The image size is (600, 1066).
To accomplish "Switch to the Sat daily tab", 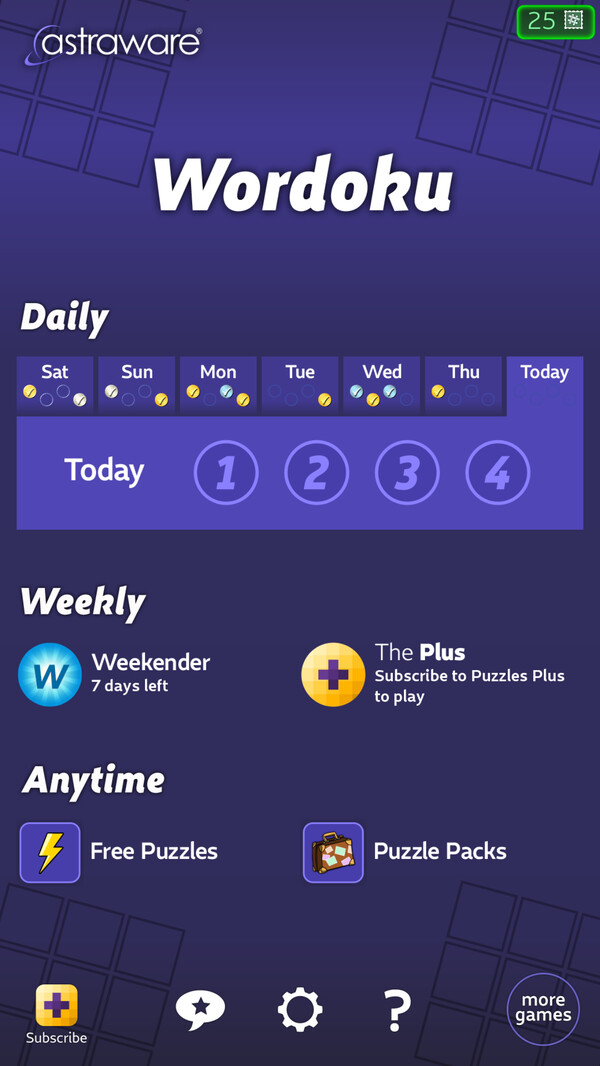I will coord(55,384).
